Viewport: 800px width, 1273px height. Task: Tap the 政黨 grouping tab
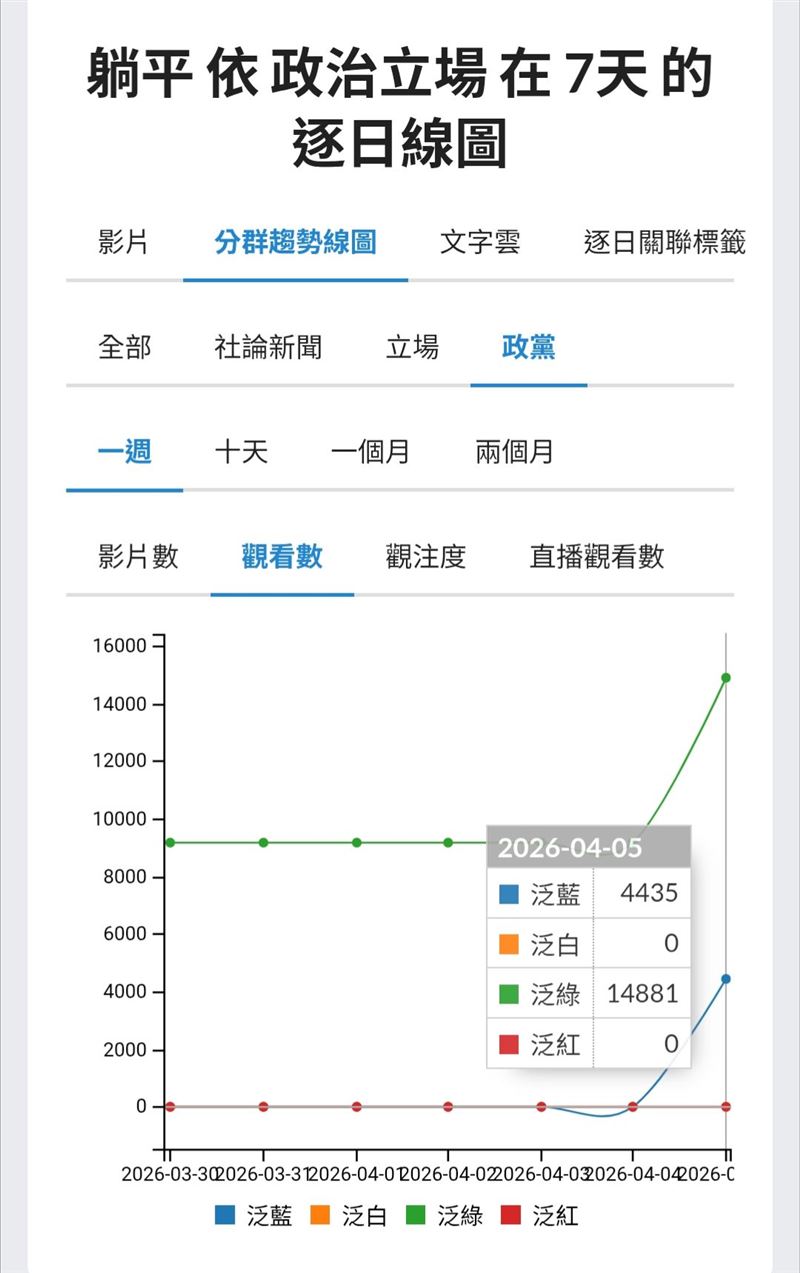pyautogui.click(x=528, y=347)
